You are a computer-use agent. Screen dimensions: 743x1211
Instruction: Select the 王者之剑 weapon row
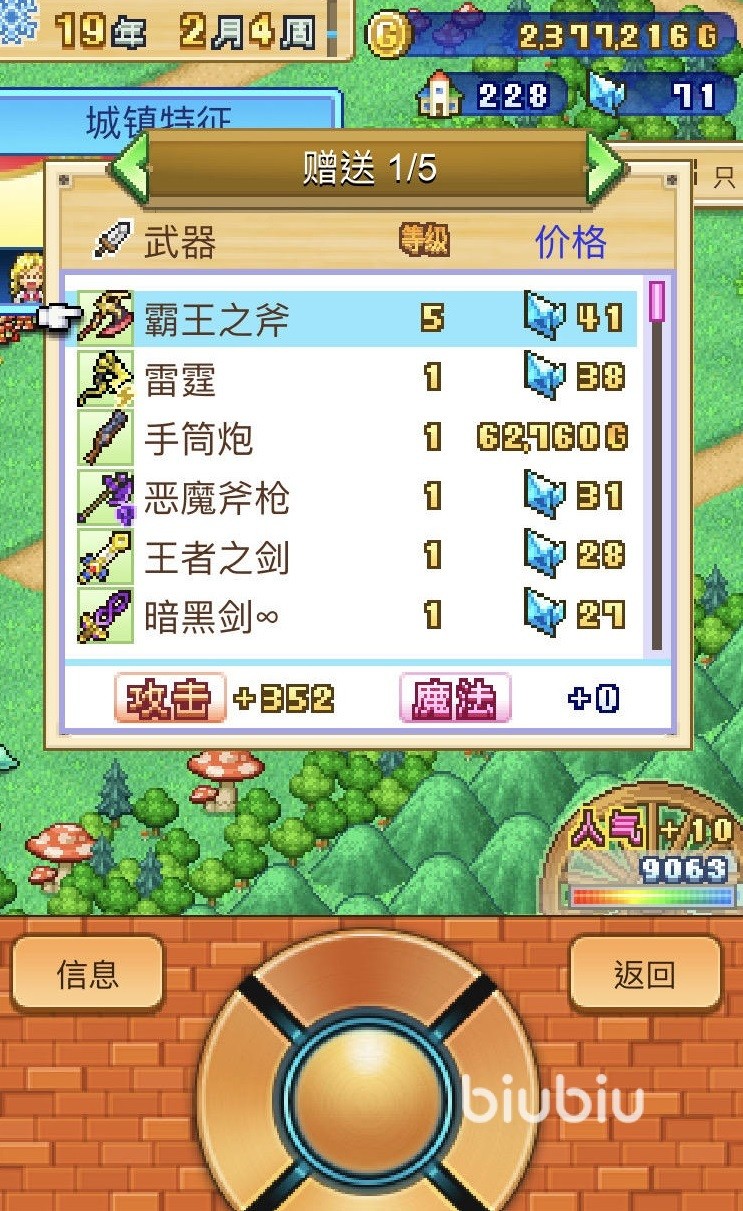(356, 555)
